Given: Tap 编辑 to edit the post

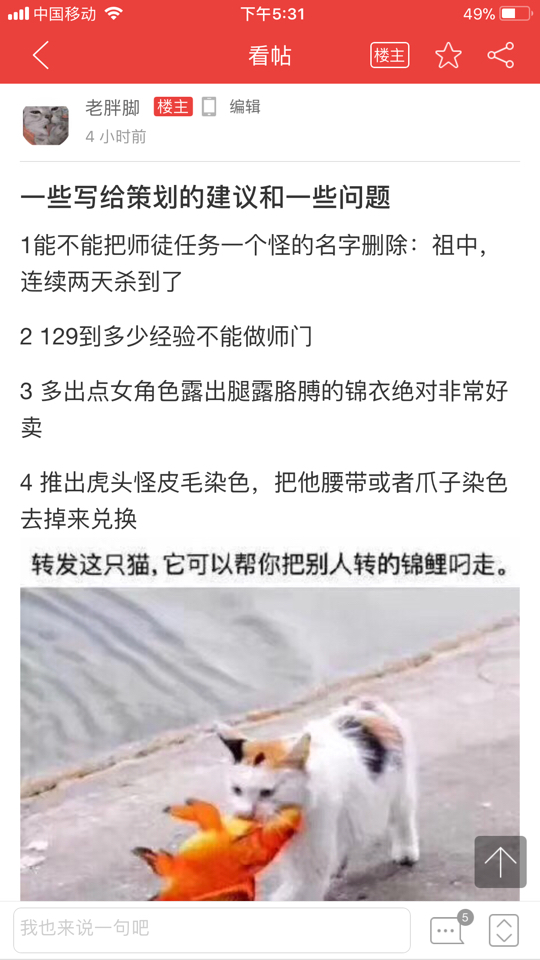Looking at the screenshot, I should tap(245, 107).
